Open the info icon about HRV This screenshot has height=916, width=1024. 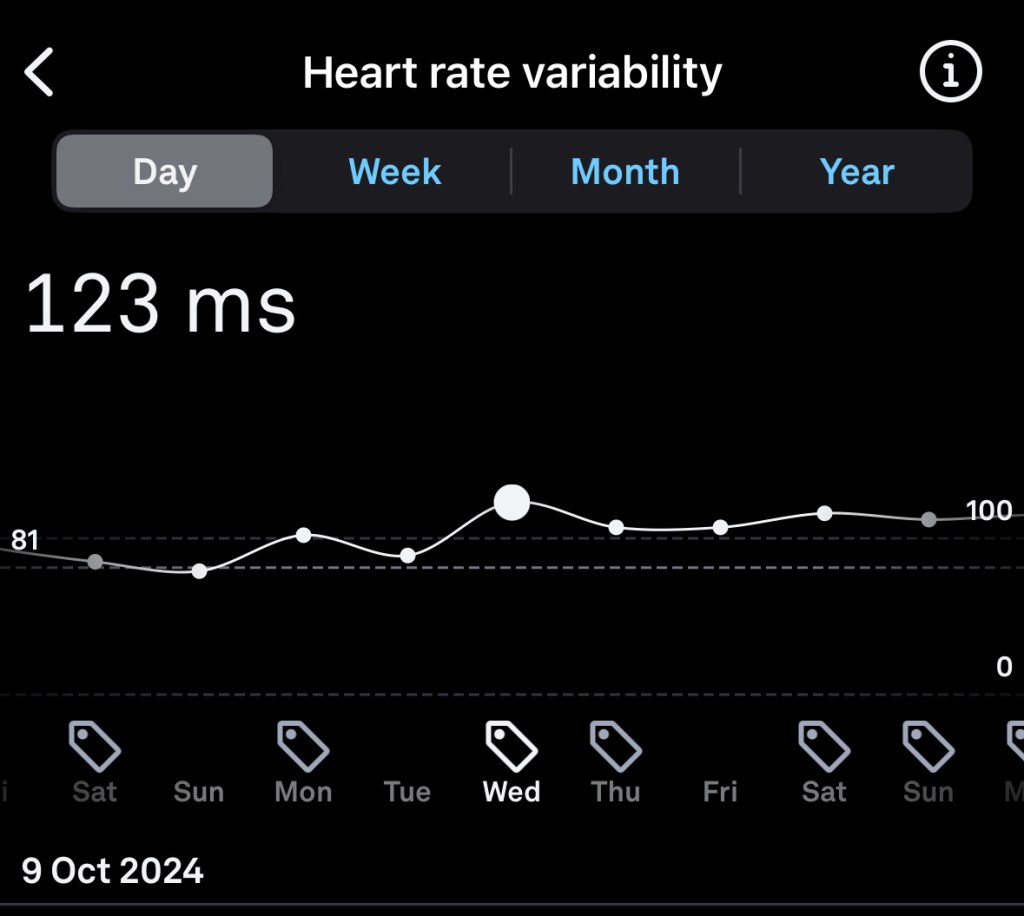950,72
